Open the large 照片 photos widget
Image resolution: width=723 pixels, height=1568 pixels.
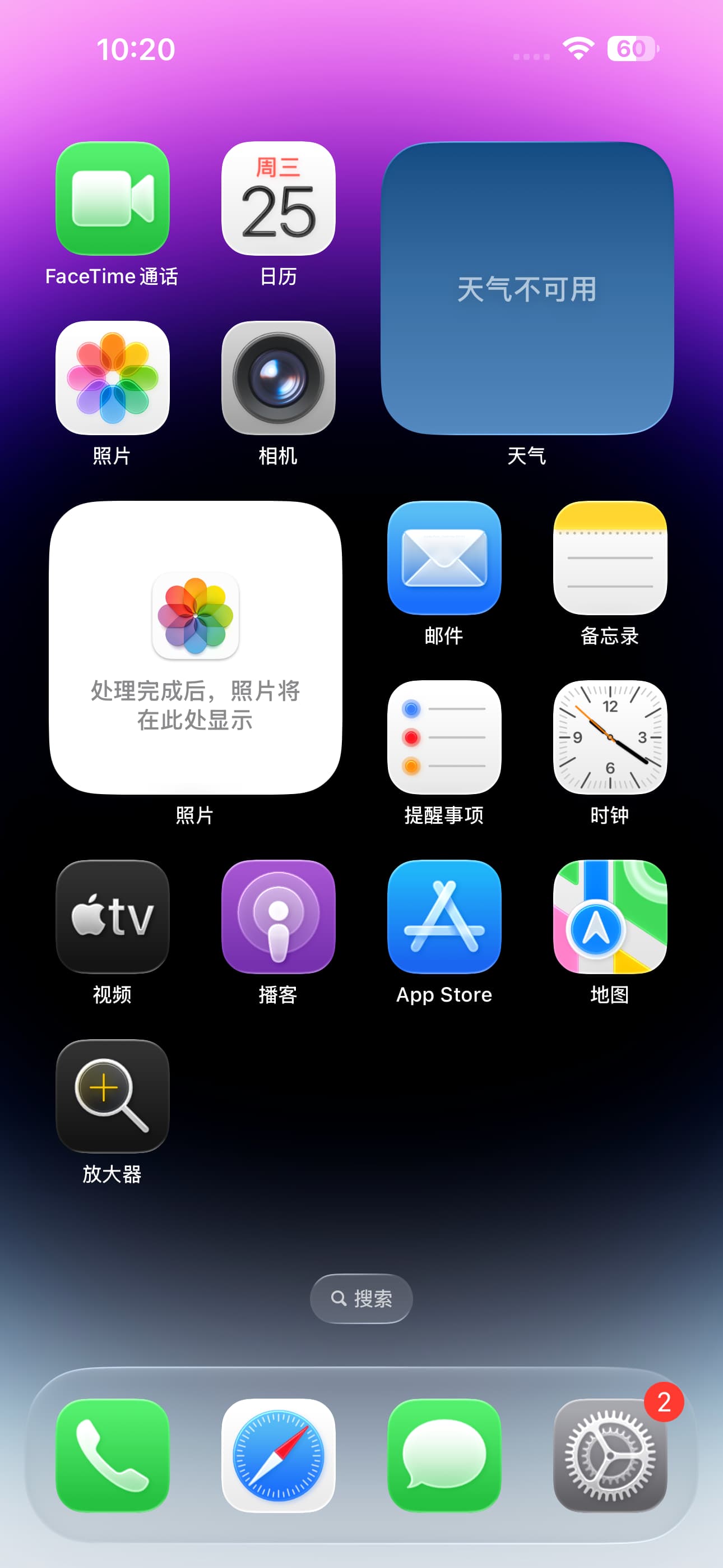point(196,648)
